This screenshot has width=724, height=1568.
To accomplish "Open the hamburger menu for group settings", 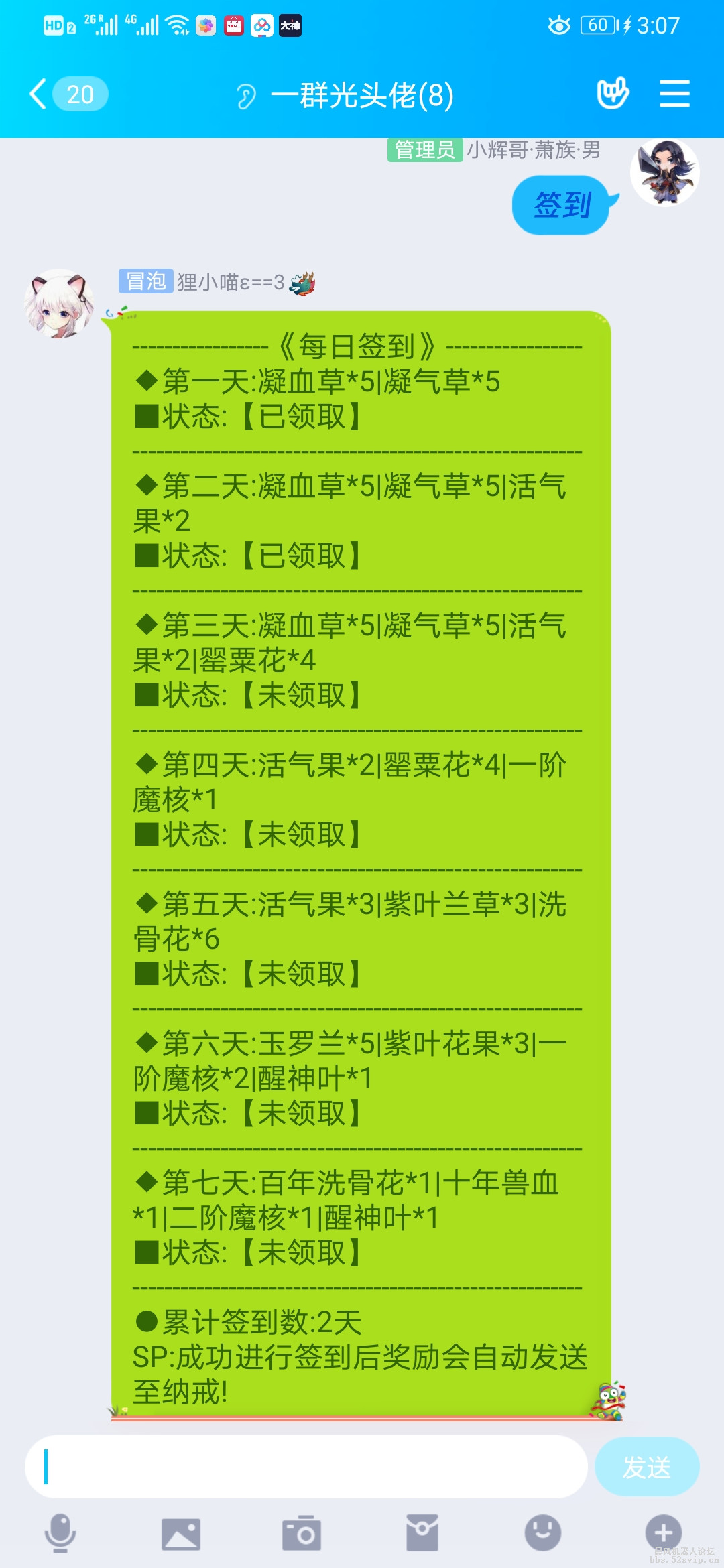I will coord(675,94).
